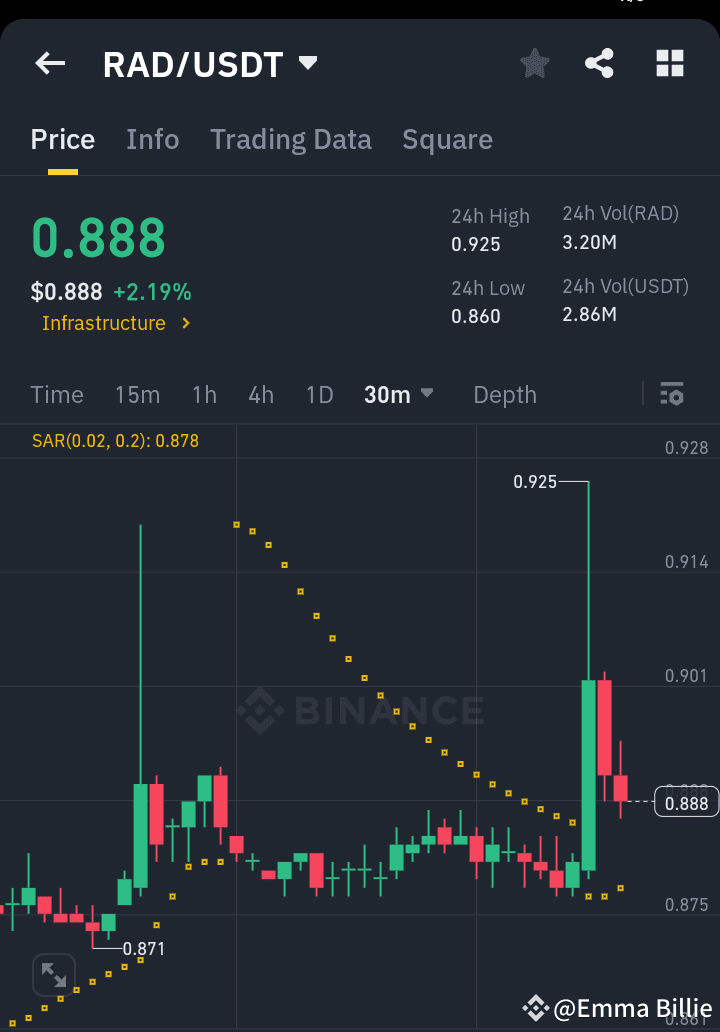Switch chart to 1D interval
720x1032 pixels.
319,394
